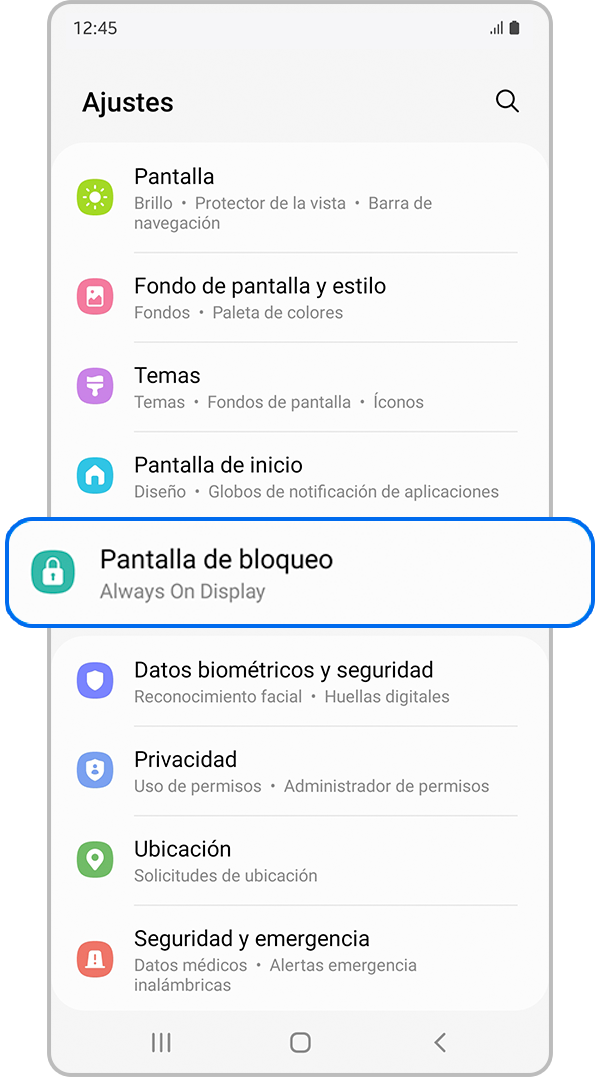Open recent apps from navigation bar
The image size is (600, 1077).
tap(160, 1042)
